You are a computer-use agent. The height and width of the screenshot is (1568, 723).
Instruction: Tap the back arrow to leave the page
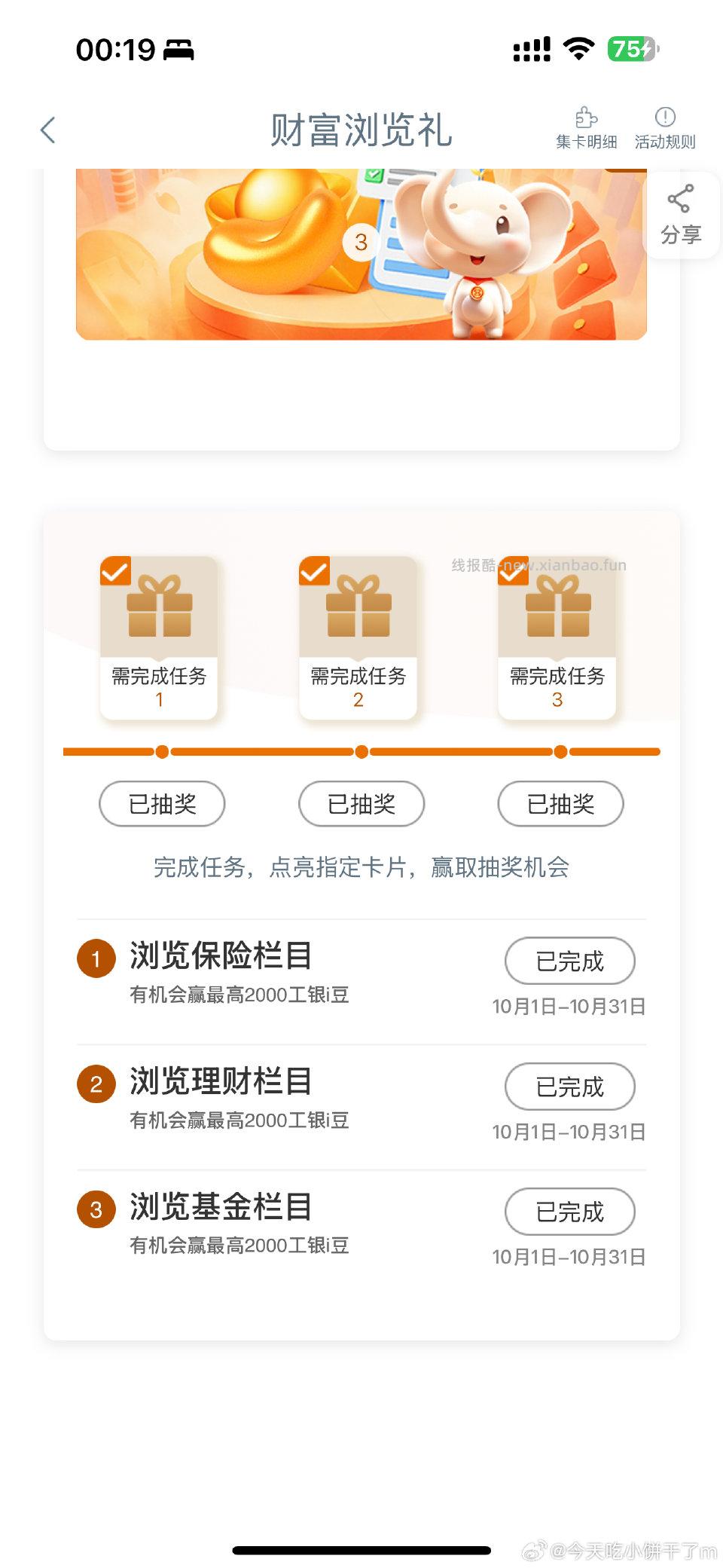click(x=47, y=129)
